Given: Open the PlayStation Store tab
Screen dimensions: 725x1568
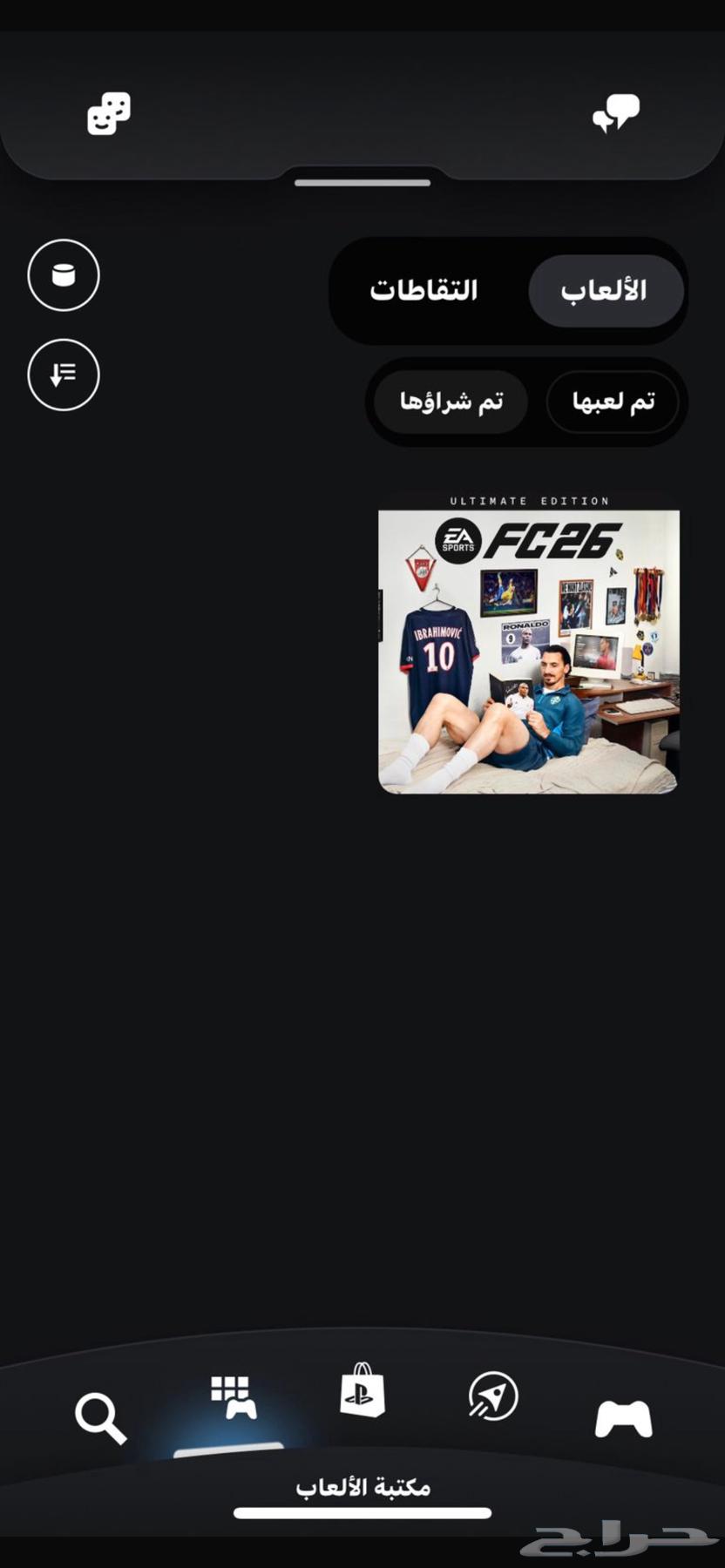Looking at the screenshot, I should 362,1391.
